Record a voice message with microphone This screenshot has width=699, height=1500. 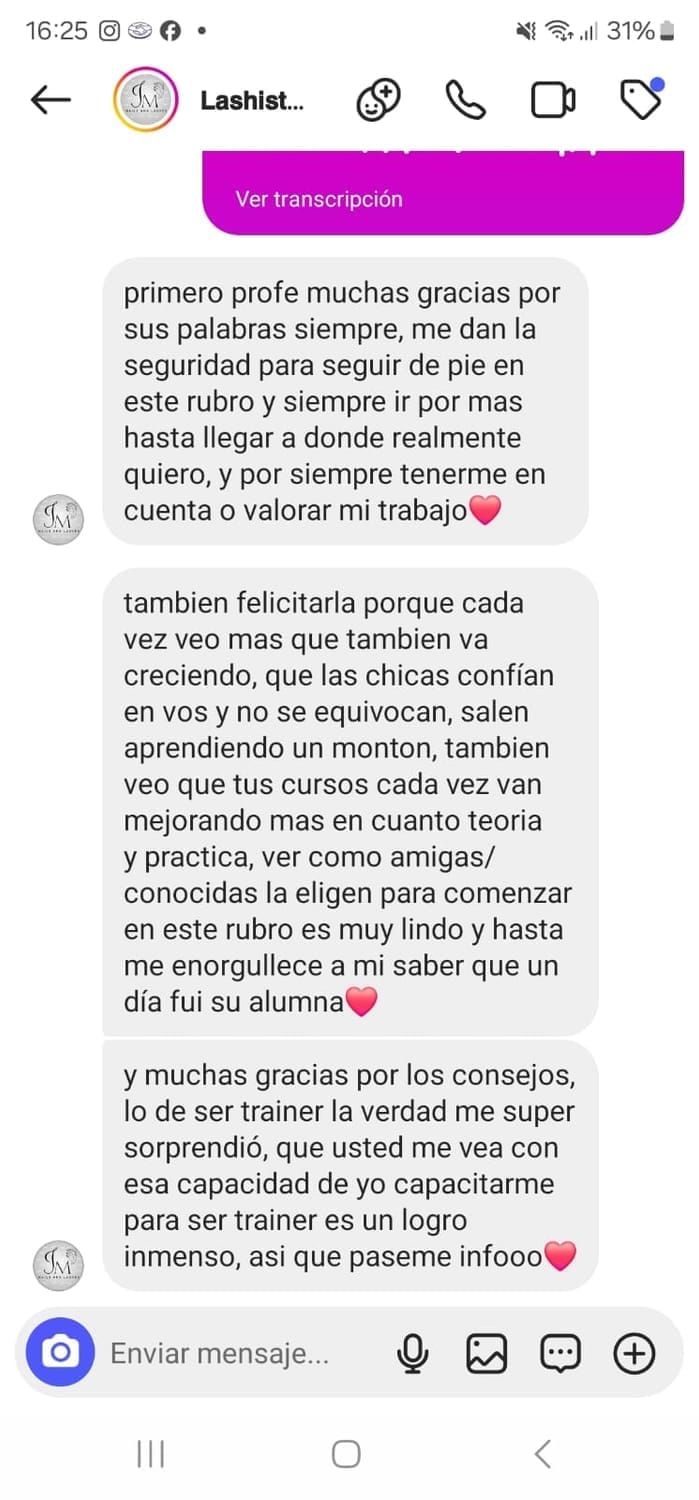(x=412, y=1353)
